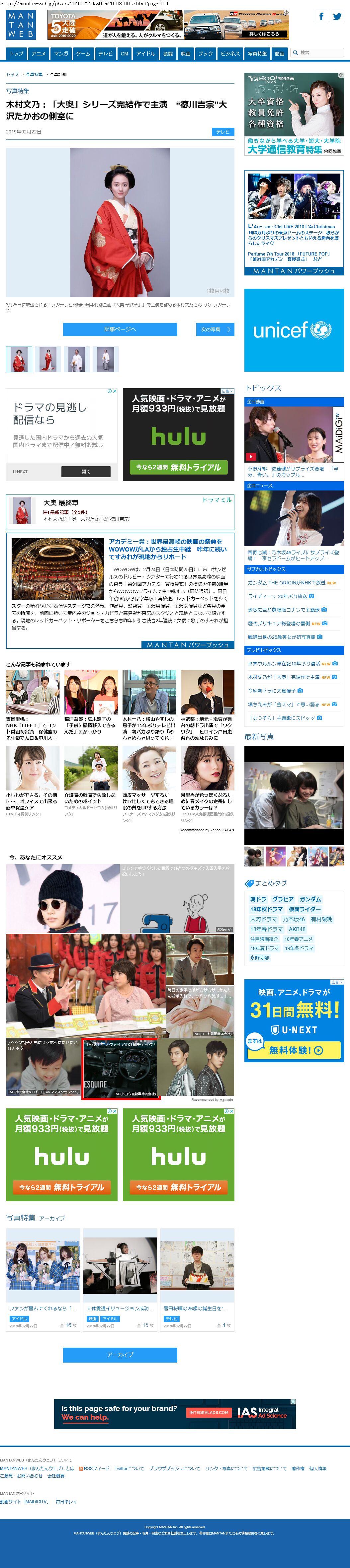
Task: Open 木村文乃が「大奥」完結作で主演 TV topic
Action: click(283, 677)
